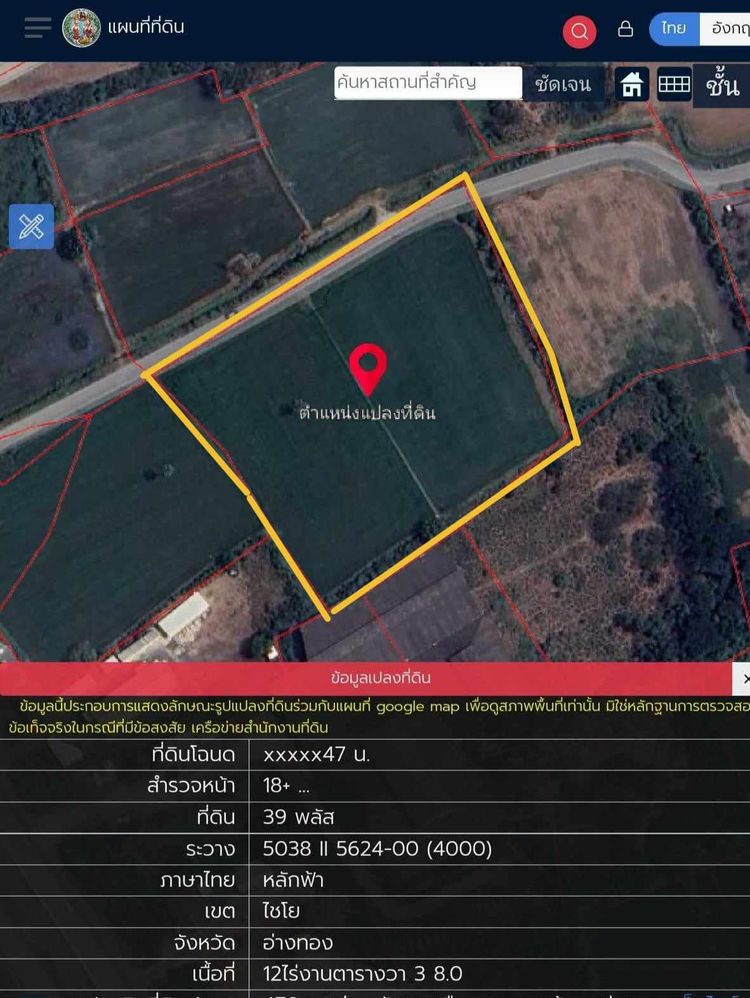
Task: Focus the ค้นหาสถานที่สำคัญ search field
Action: coord(427,83)
